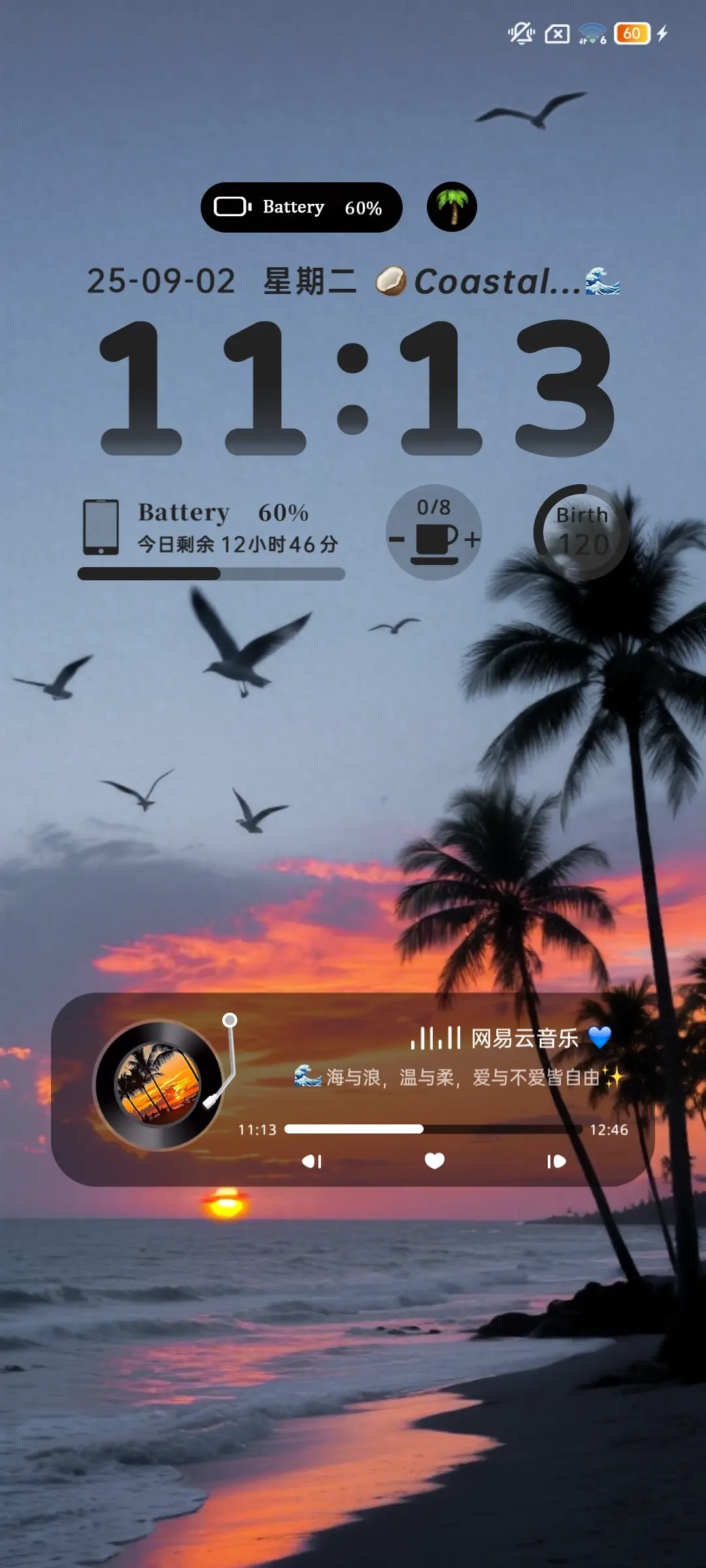Decrease the water cup count with minus
The width and height of the screenshot is (706, 1568).
pos(397,540)
